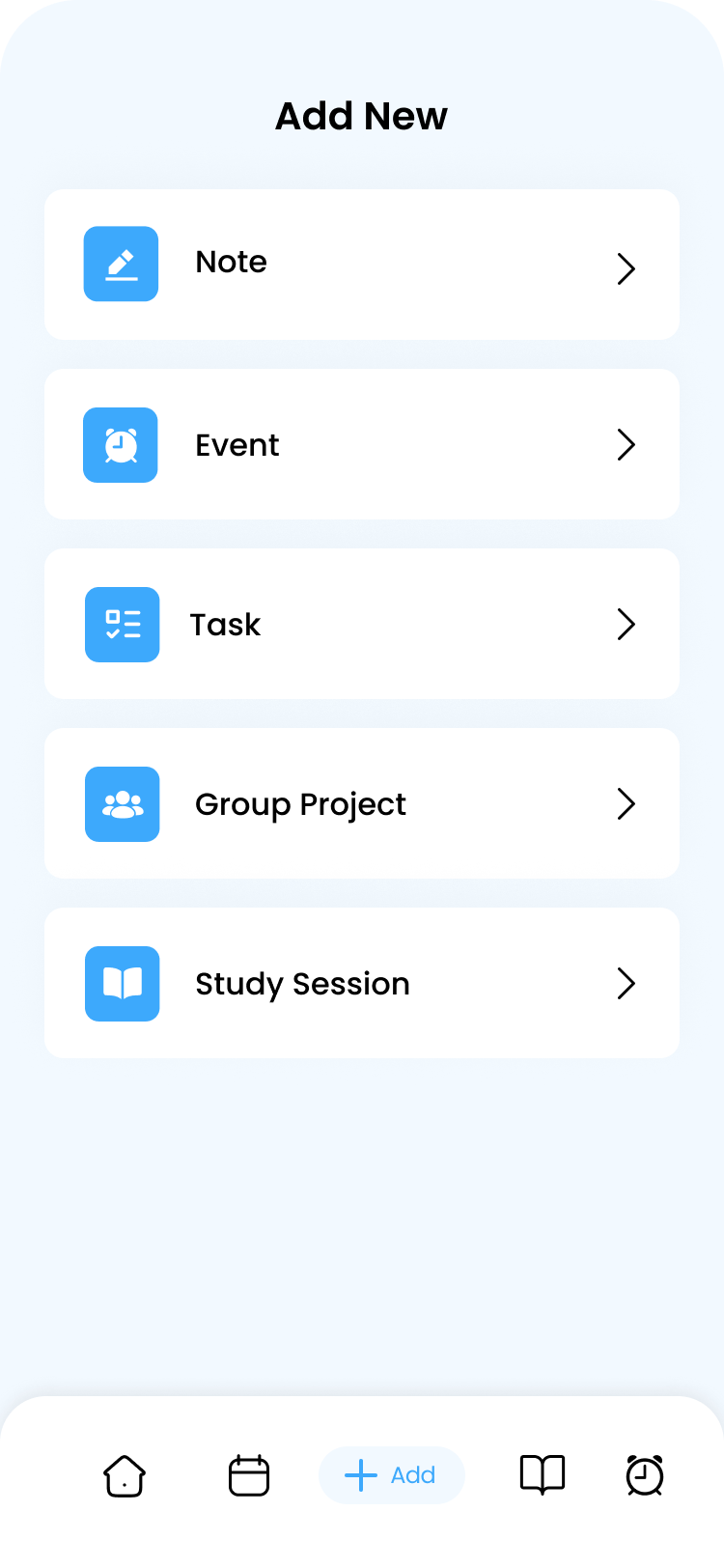Open the Study Session card
The height and width of the screenshot is (1568, 724).
[361, 983]
